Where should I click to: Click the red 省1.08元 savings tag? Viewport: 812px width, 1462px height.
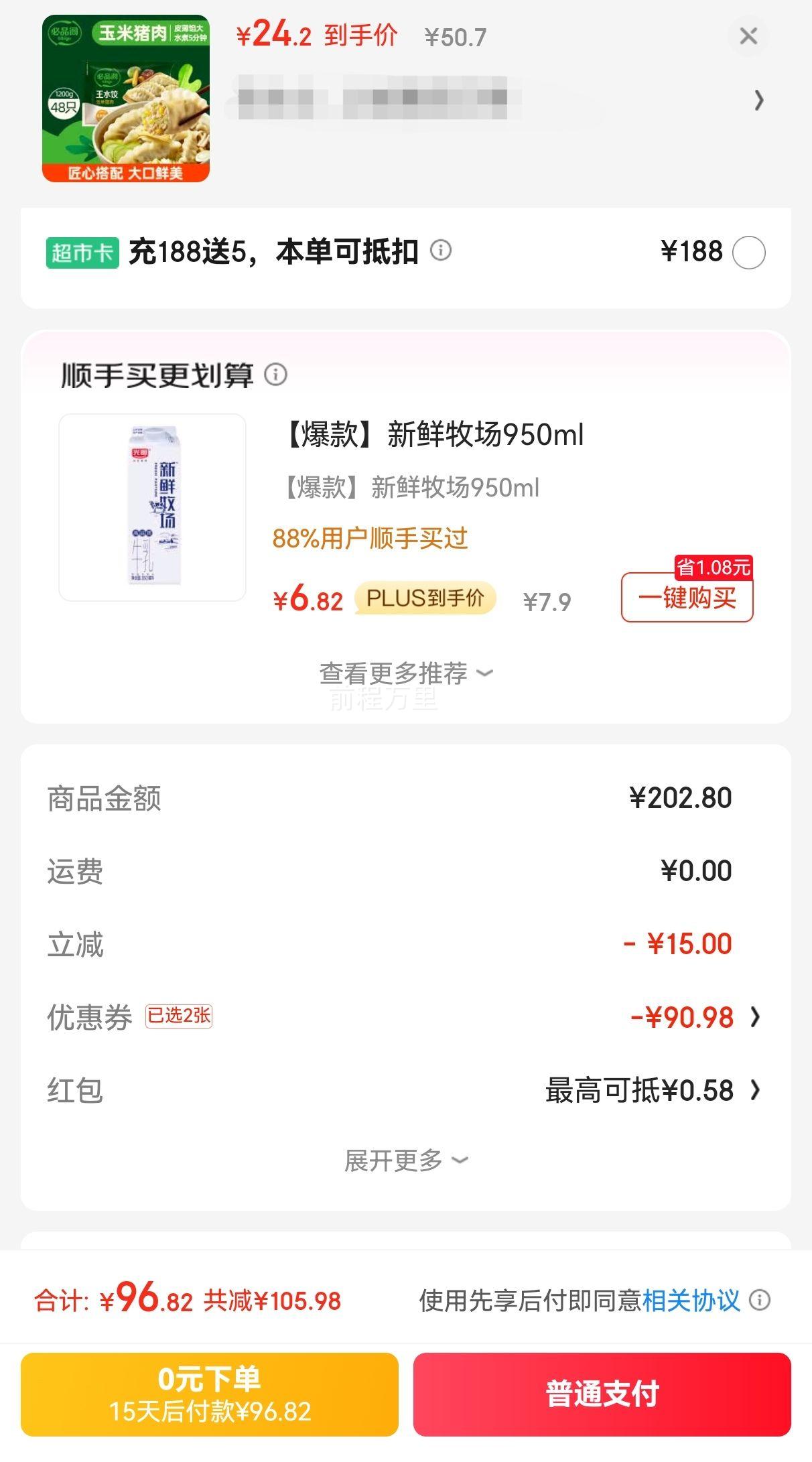click(716, 568)
